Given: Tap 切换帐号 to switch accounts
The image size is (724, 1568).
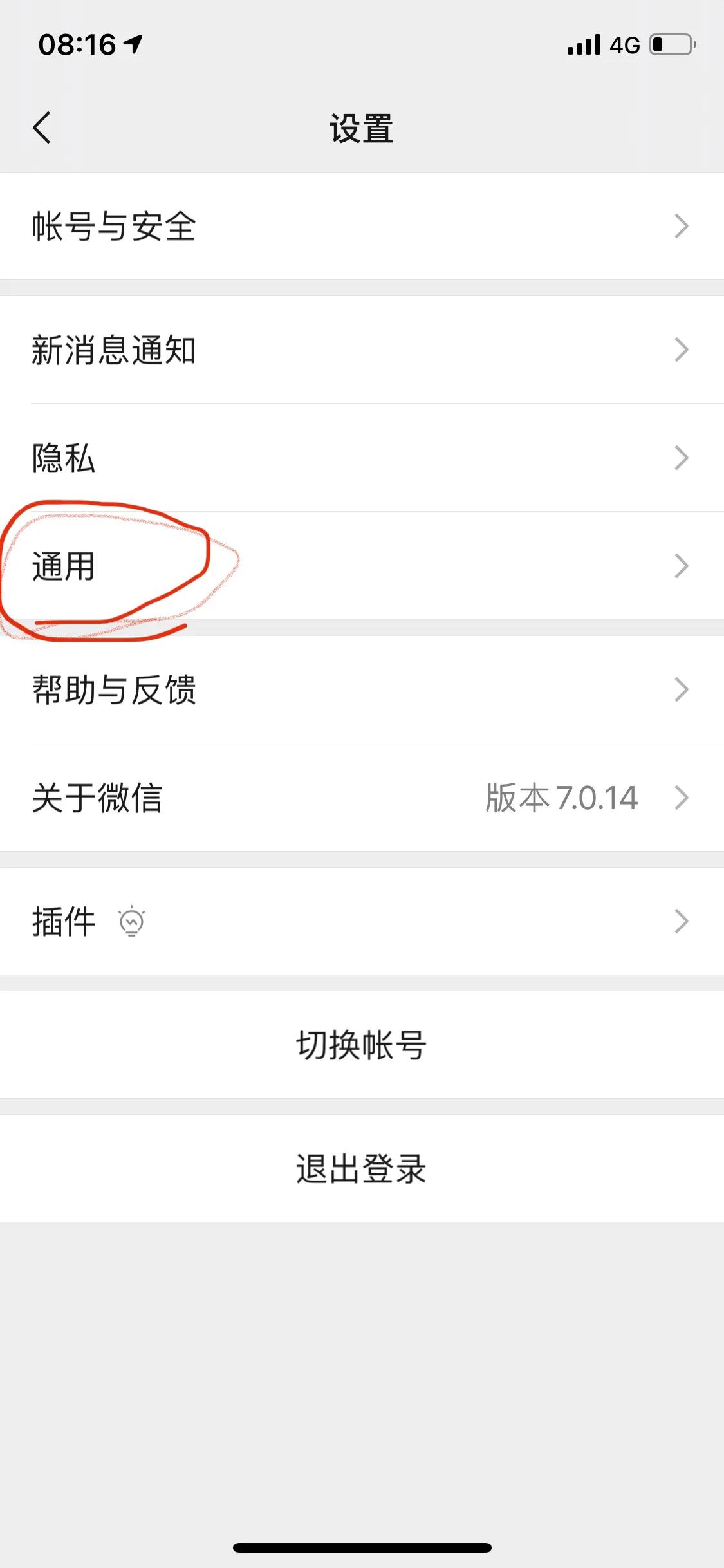Looking at the screenshot, I should [362, 1043].
